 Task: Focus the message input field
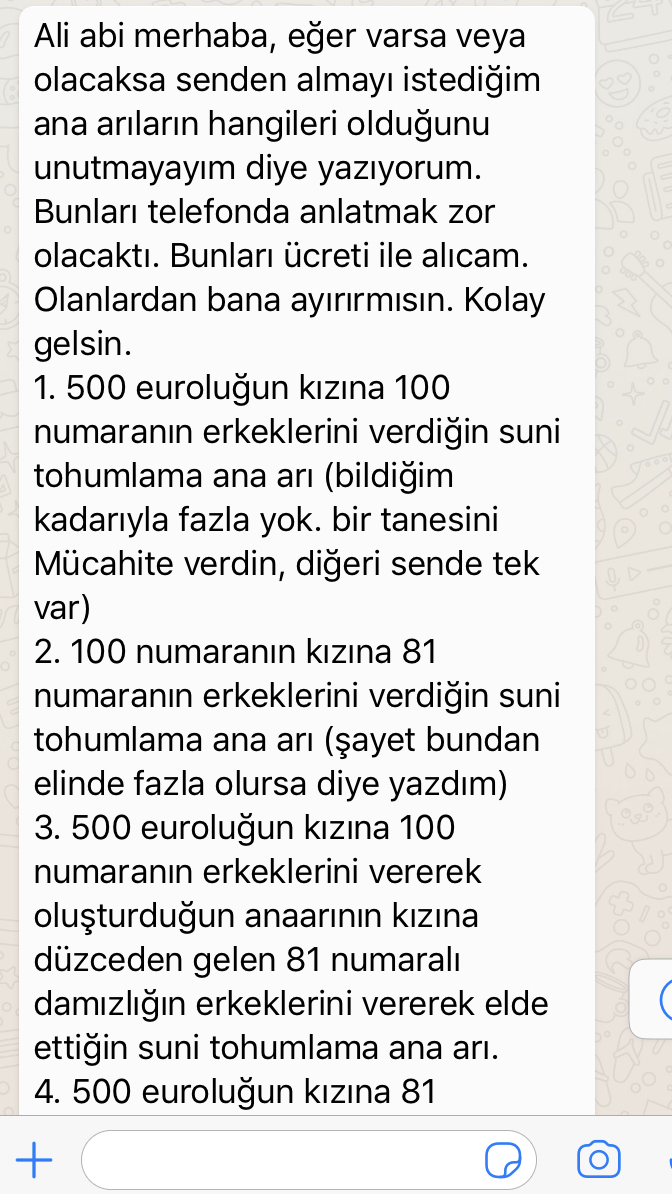tap(309, 1160)
